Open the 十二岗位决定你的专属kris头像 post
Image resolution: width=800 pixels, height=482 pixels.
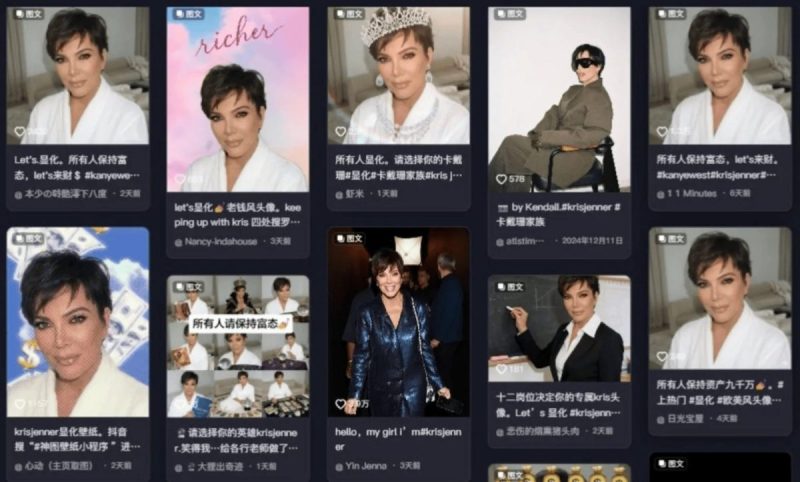[558, 329]
